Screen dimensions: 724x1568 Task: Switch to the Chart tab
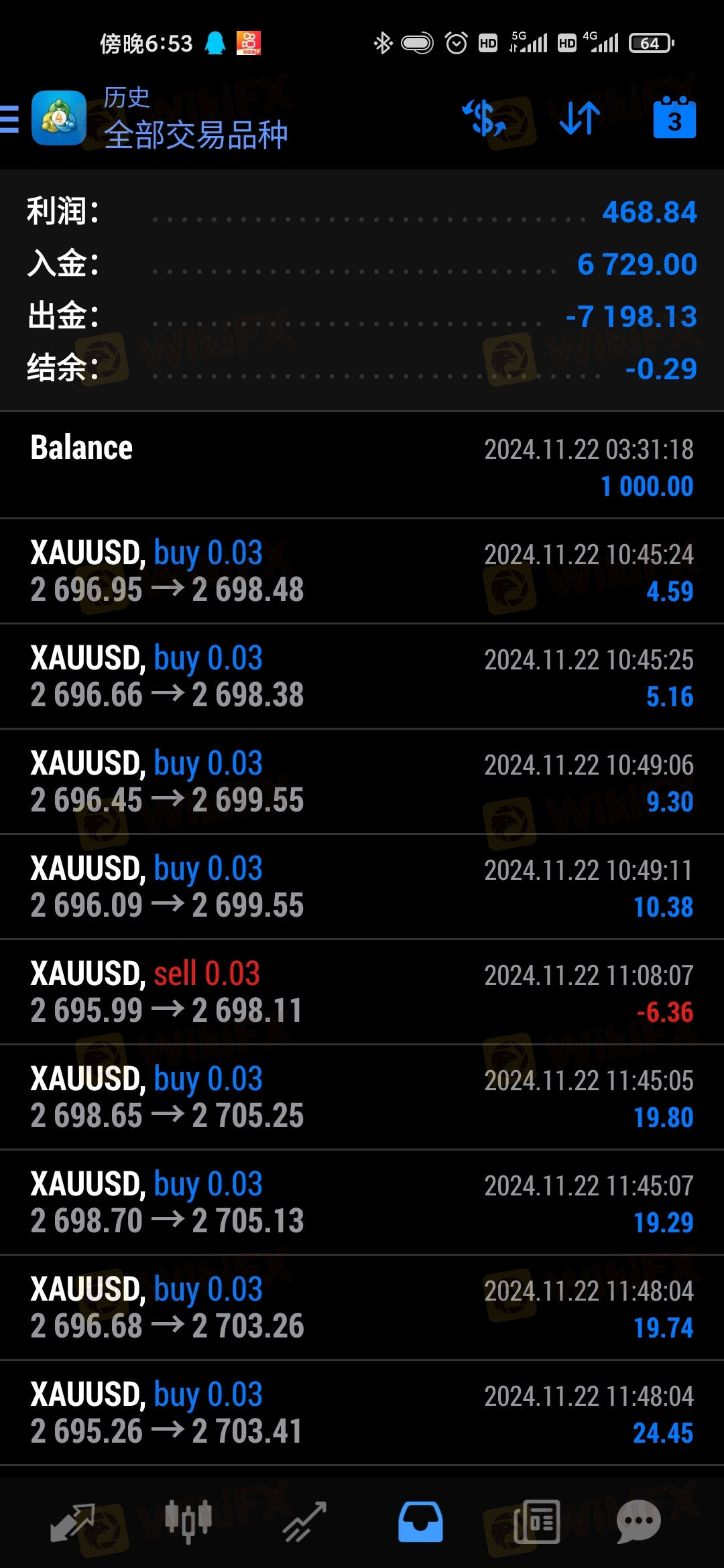coord(188,1521)
